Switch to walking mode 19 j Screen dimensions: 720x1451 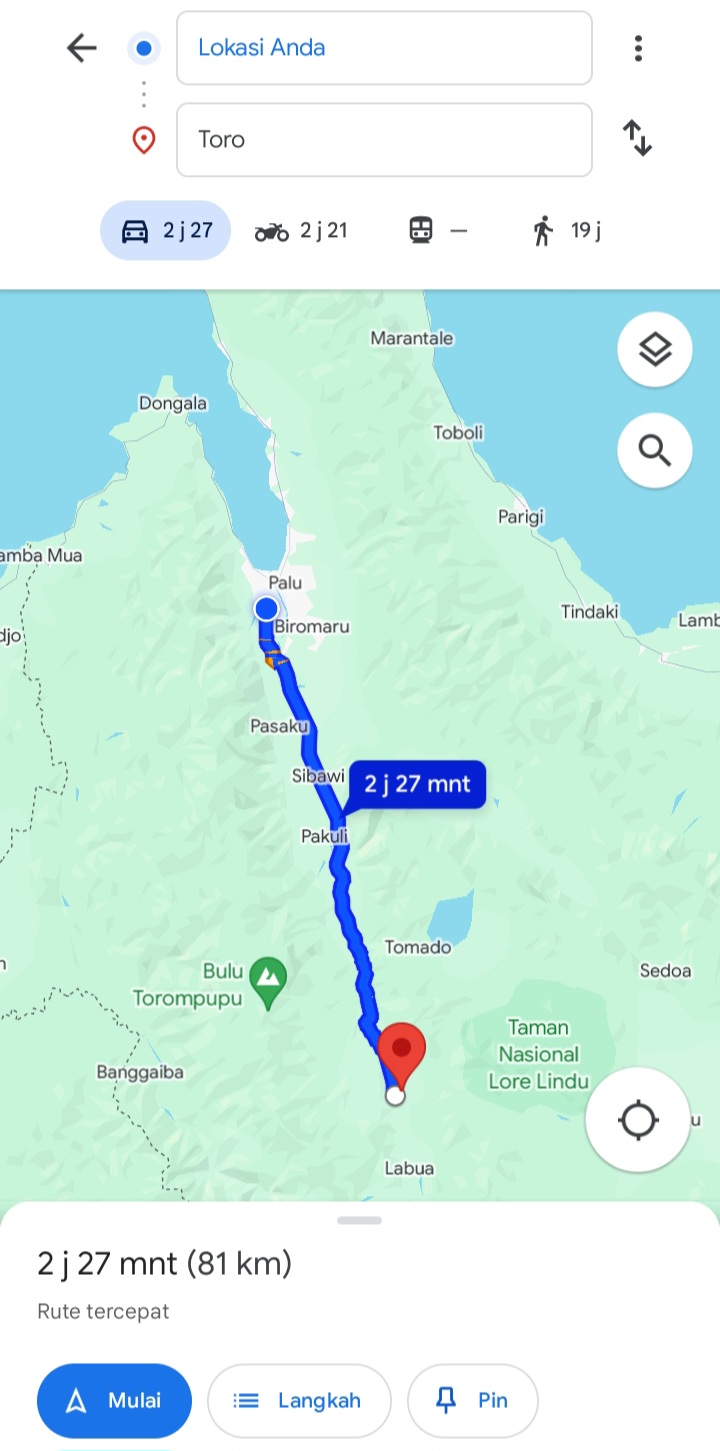[567, 231]
